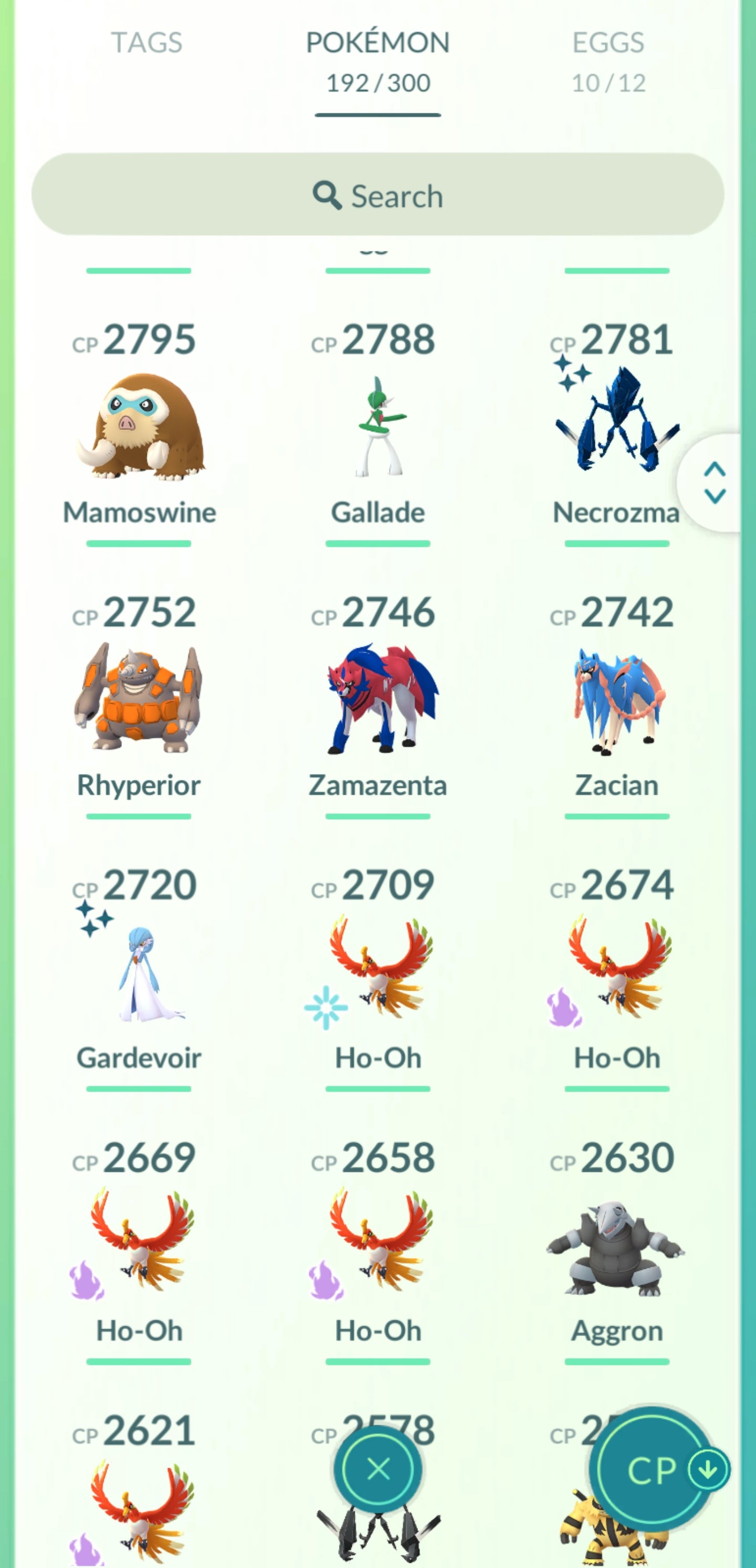
Task: Open shadow Ho-Oh CP 2658
Action: coord(377,1244)
